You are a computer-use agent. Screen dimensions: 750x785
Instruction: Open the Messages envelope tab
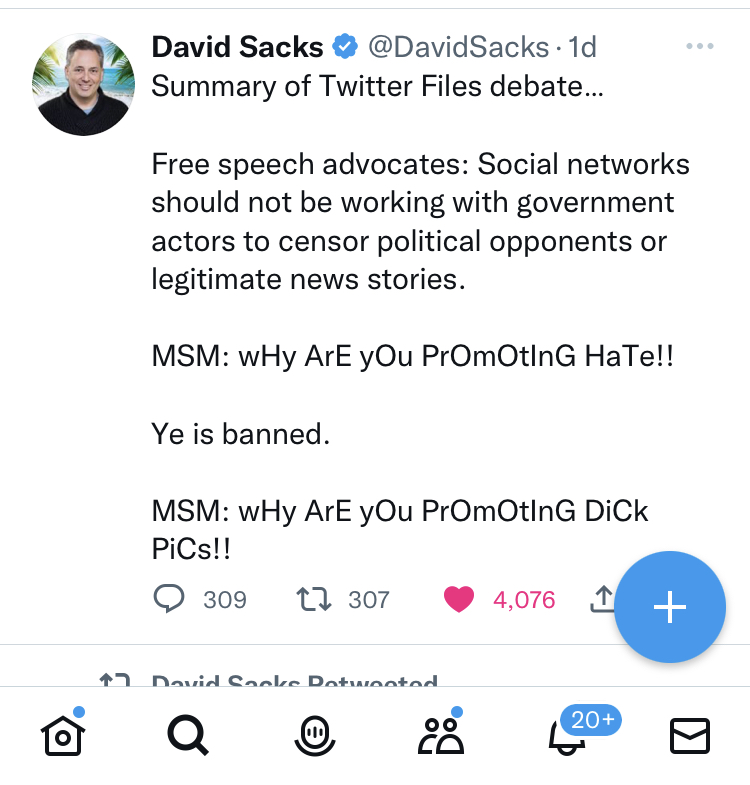(x=689, y=736)
